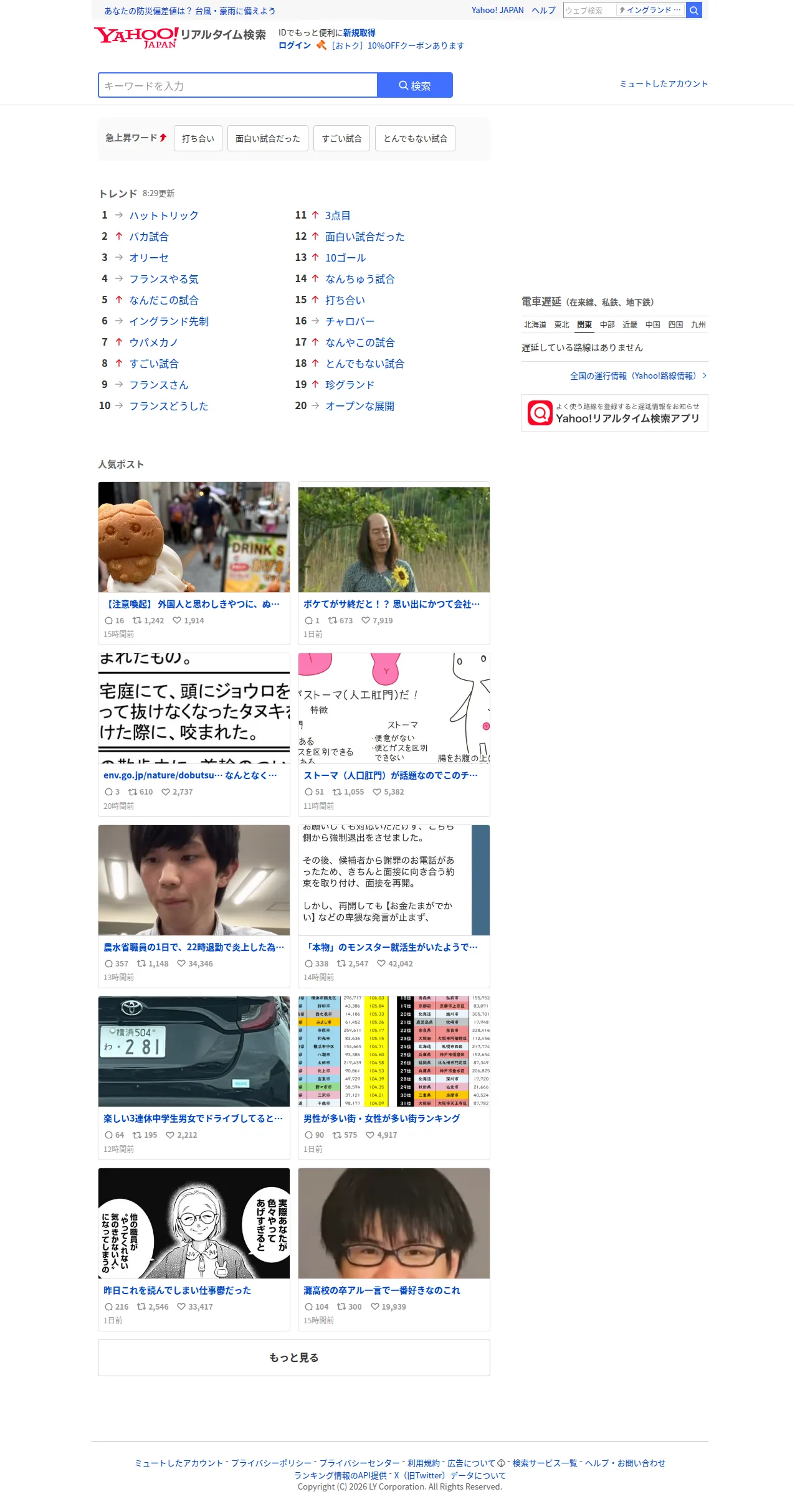
Task: Open trend オープンな展開
Action: tap(360, 406)
